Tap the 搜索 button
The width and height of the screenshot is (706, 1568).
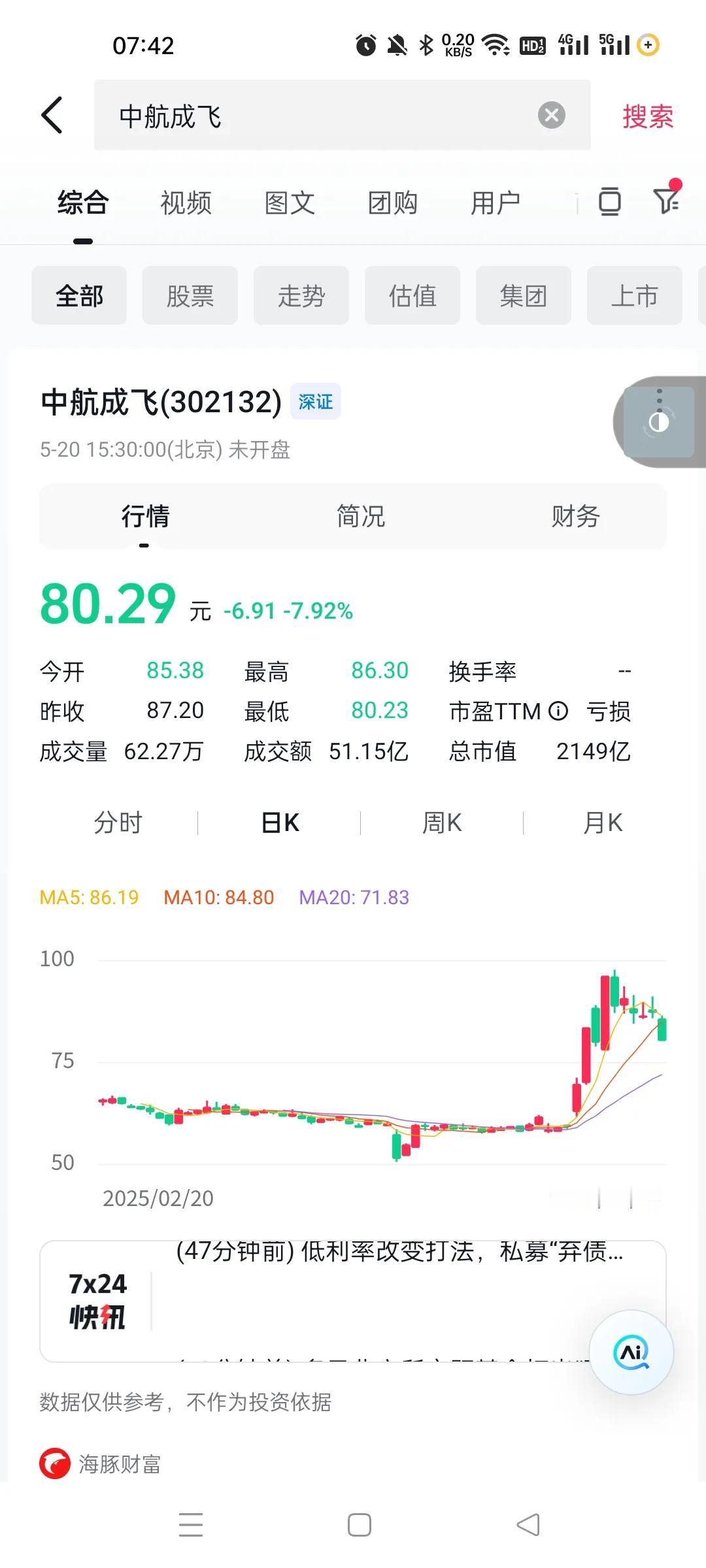647,116
